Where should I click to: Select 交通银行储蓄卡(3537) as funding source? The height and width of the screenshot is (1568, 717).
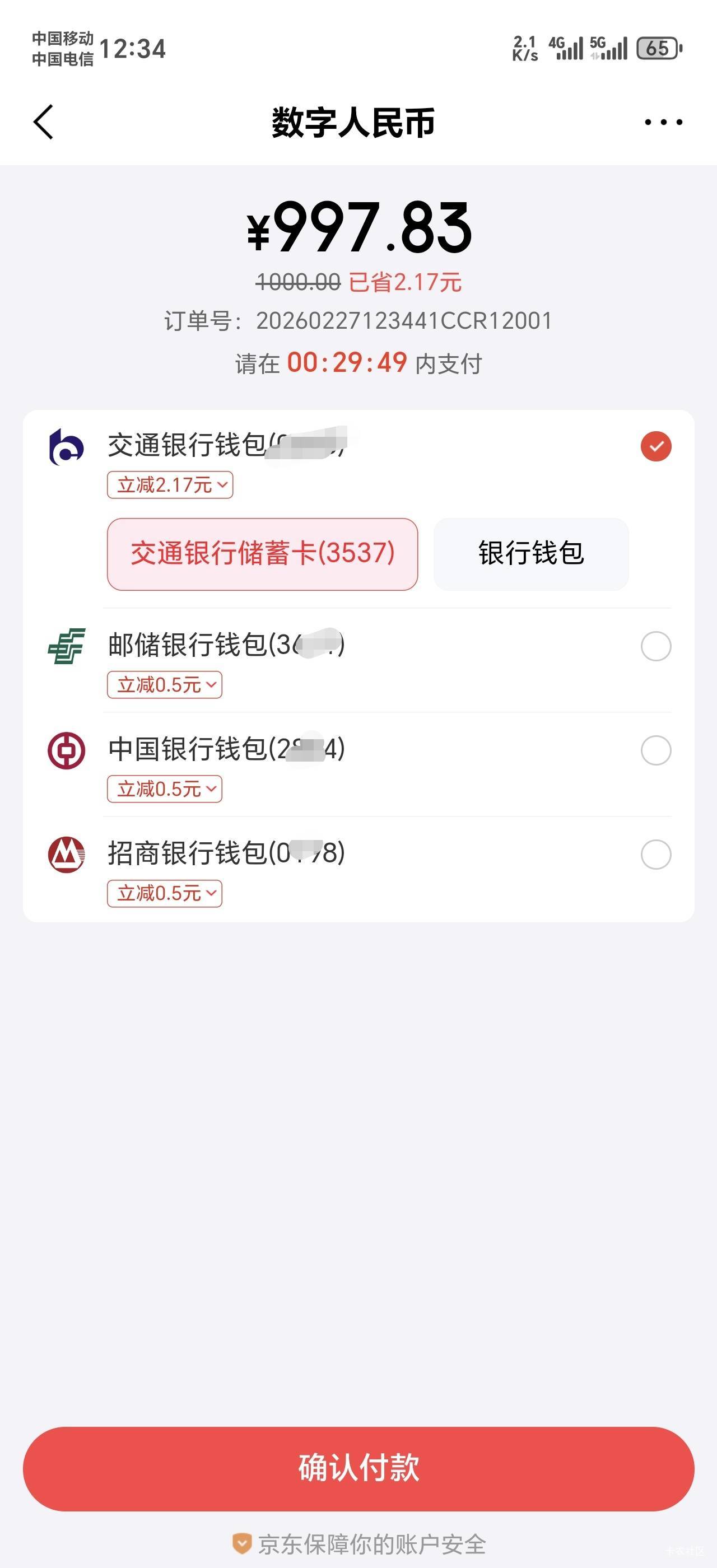(x=262, y=554)
